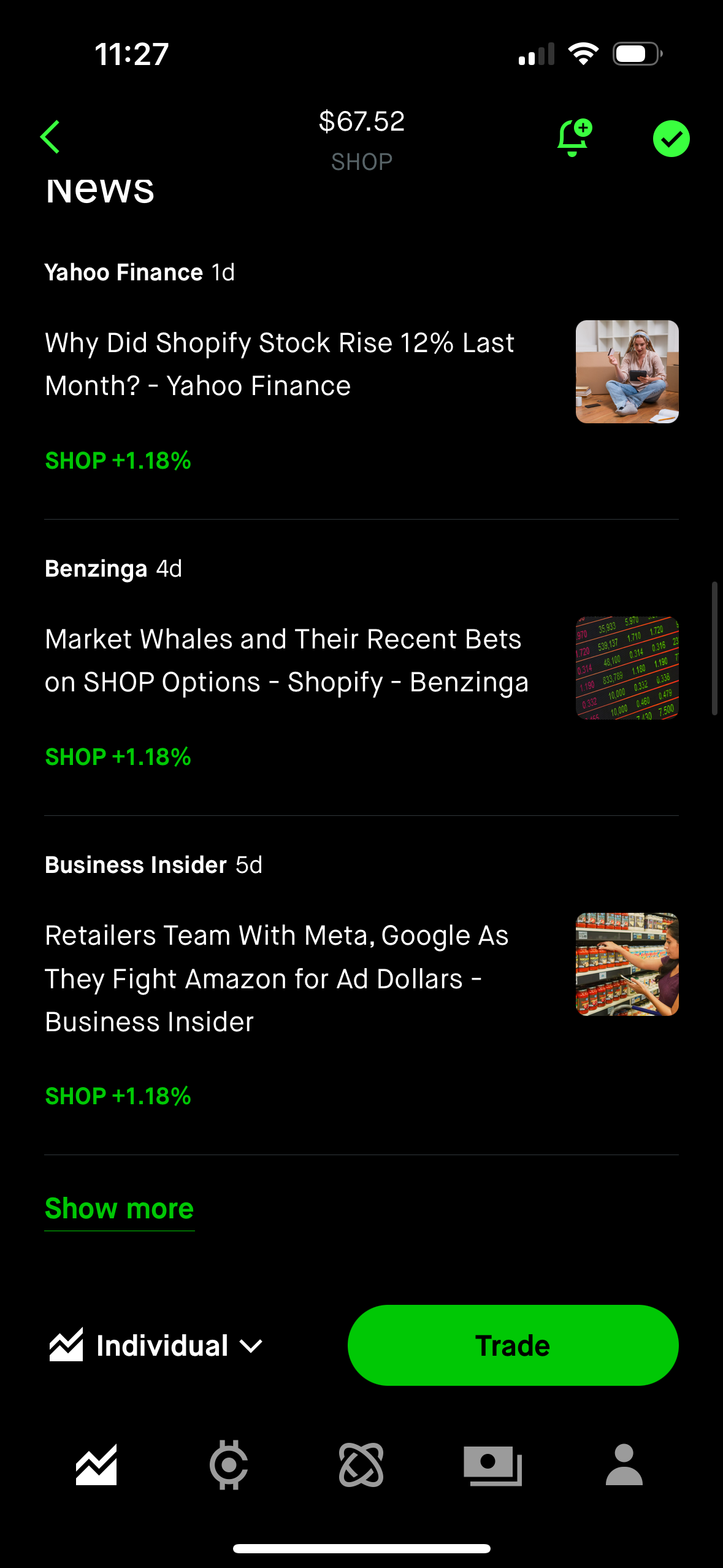Toggle the green watchlist checkmark

click(x=671, y=138)
